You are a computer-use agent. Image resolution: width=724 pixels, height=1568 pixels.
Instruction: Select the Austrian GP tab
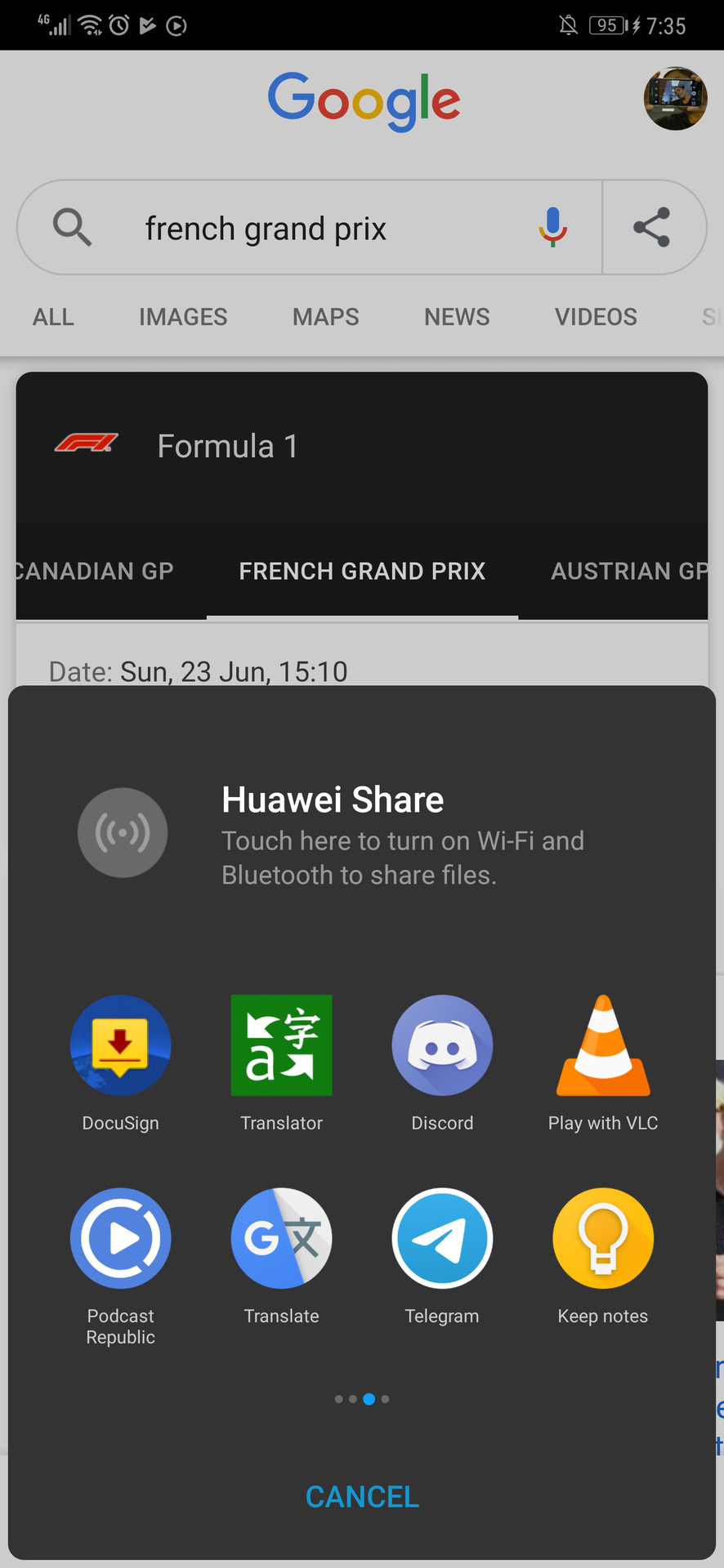click(x=628, y=571)
